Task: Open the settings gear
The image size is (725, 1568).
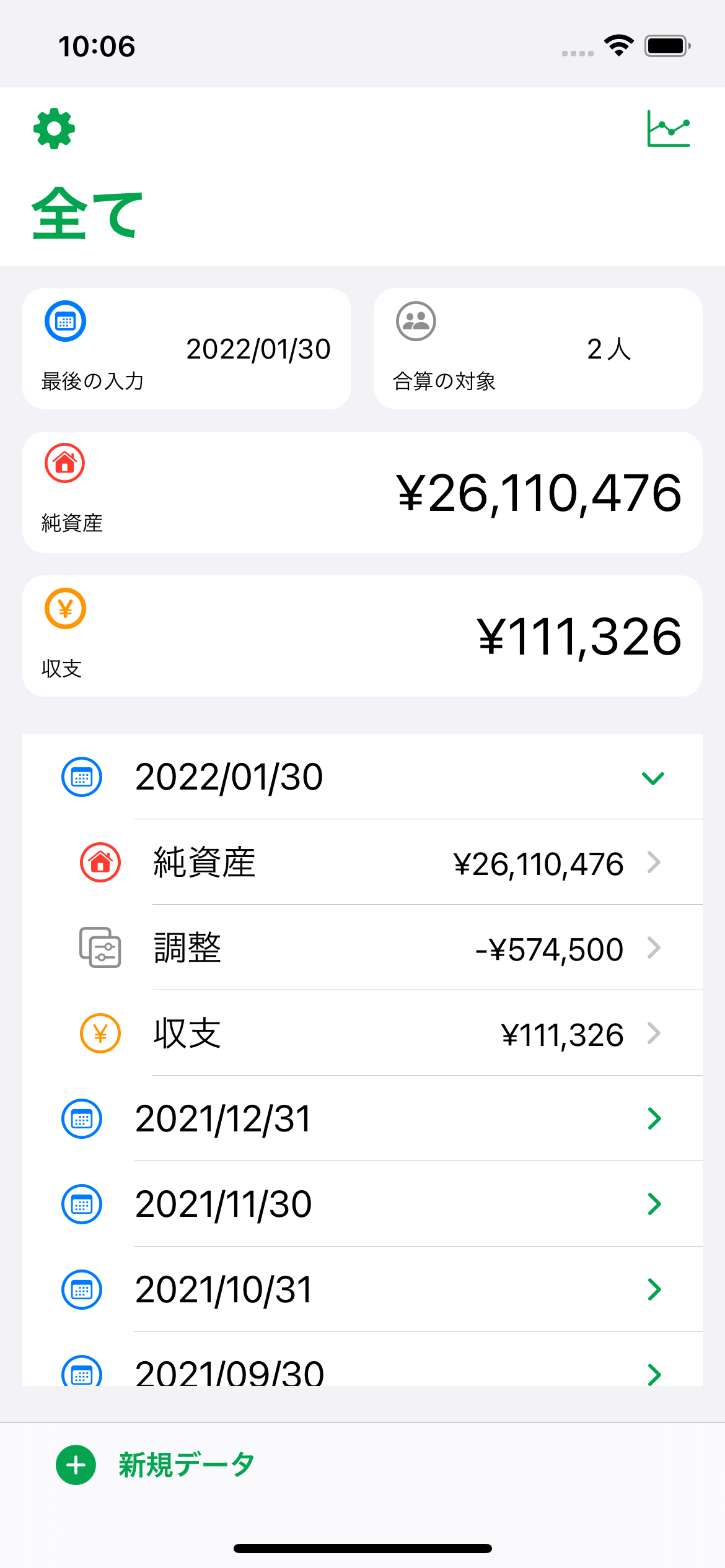Action: click(x=54, y=129)
